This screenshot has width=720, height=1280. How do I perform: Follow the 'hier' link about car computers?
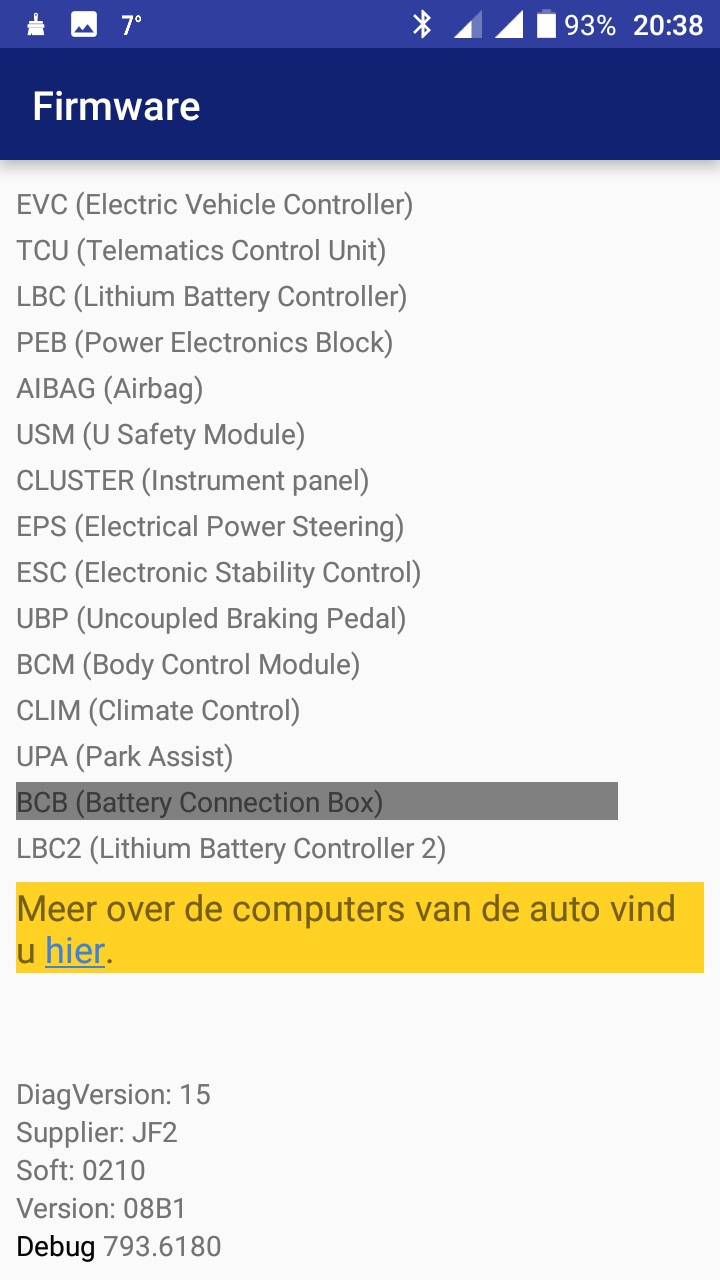[x=75, y=951]
